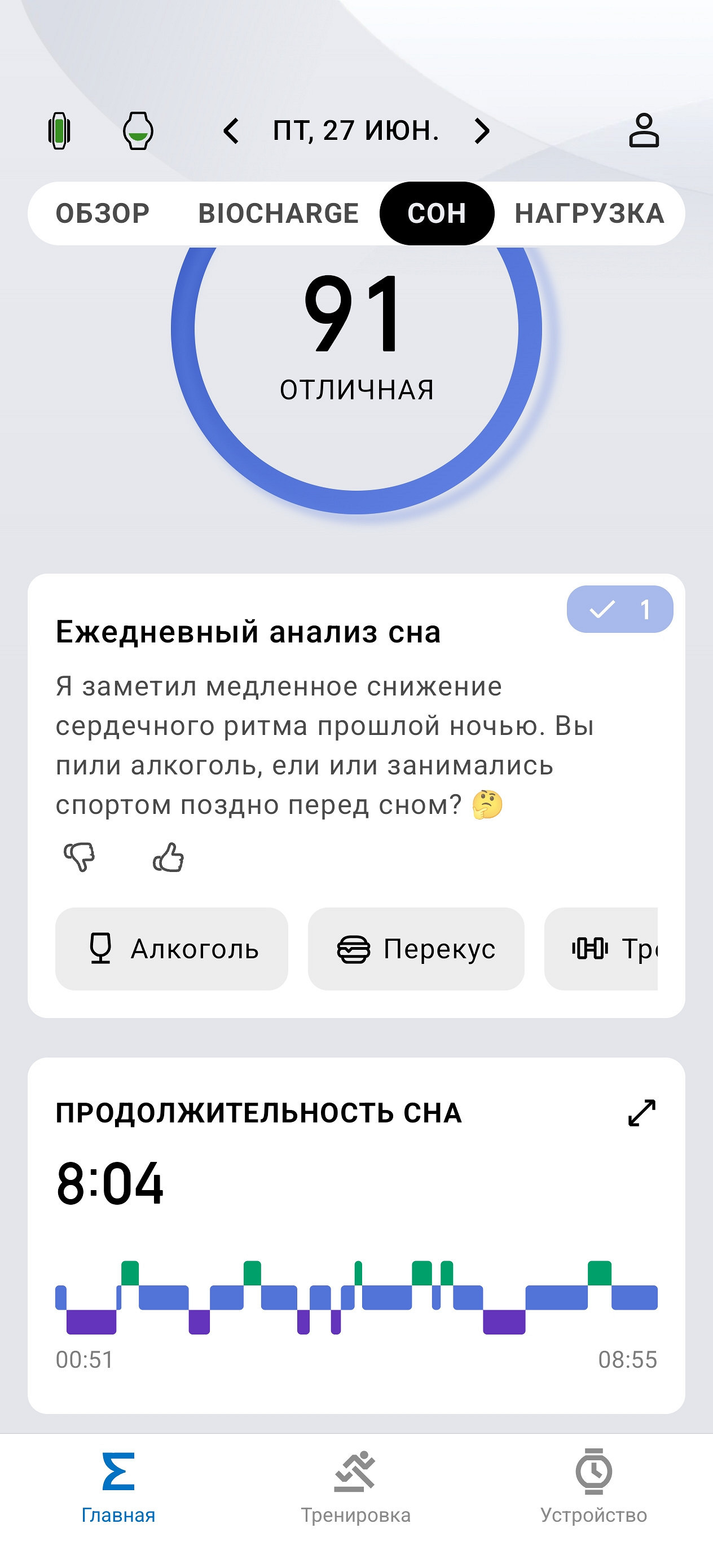This screenshot has width=713, height=1568.
Task: Open the band device battery icon
Action: click(x=59, y=131)
